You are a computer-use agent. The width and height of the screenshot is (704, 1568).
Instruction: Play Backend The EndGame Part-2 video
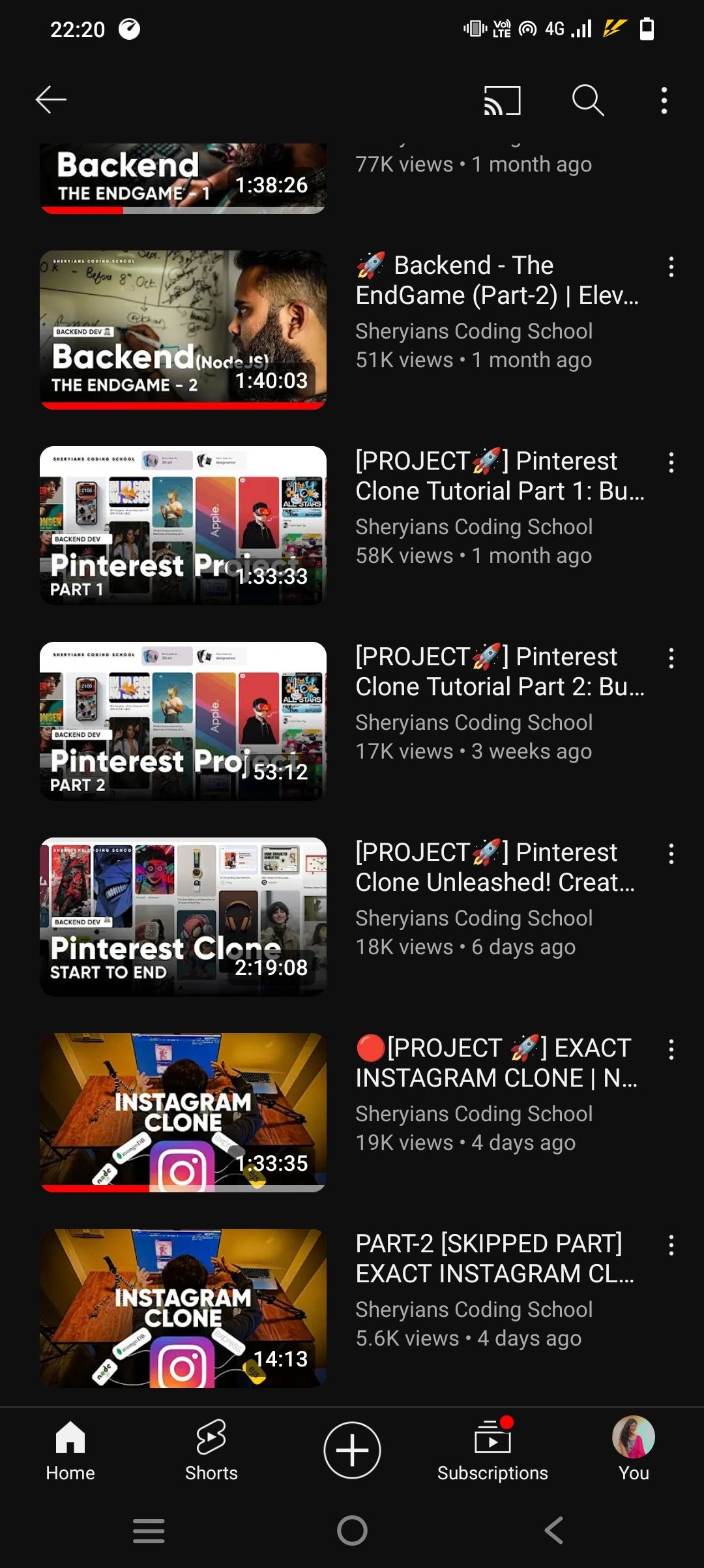183,329
